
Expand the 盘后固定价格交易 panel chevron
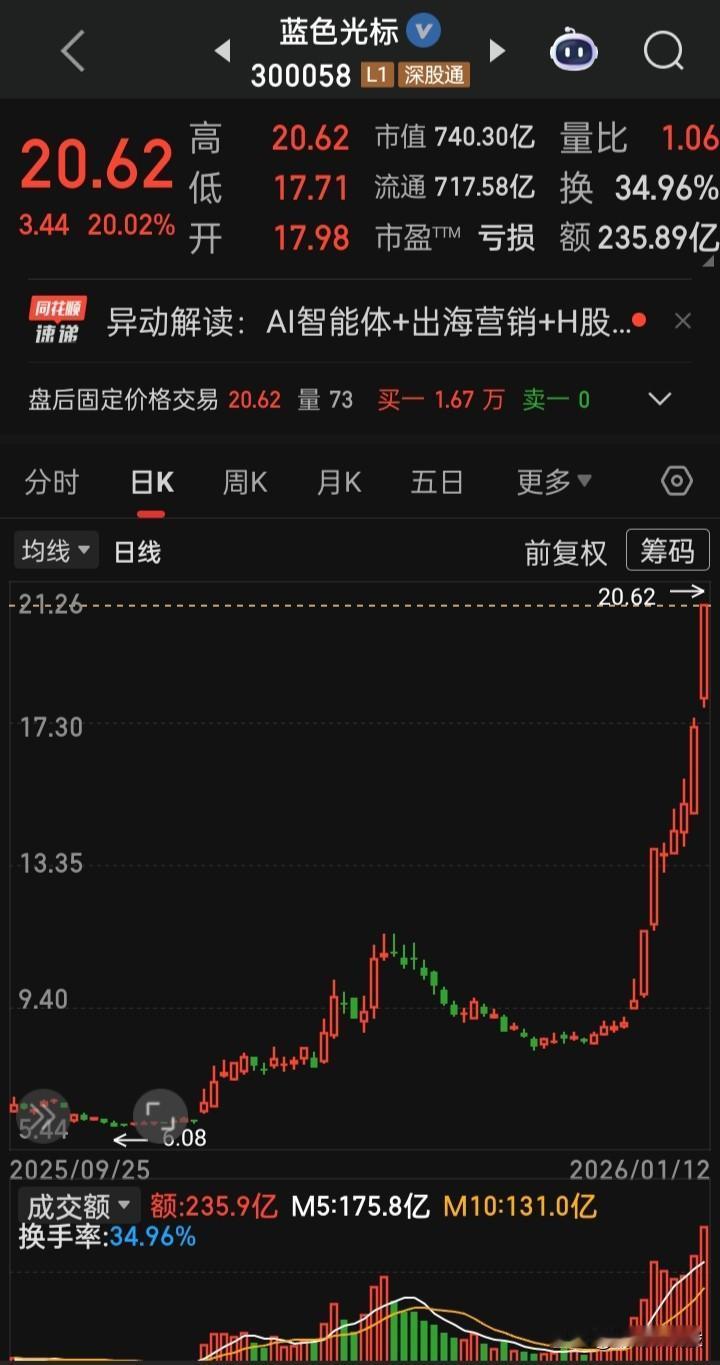659,399
